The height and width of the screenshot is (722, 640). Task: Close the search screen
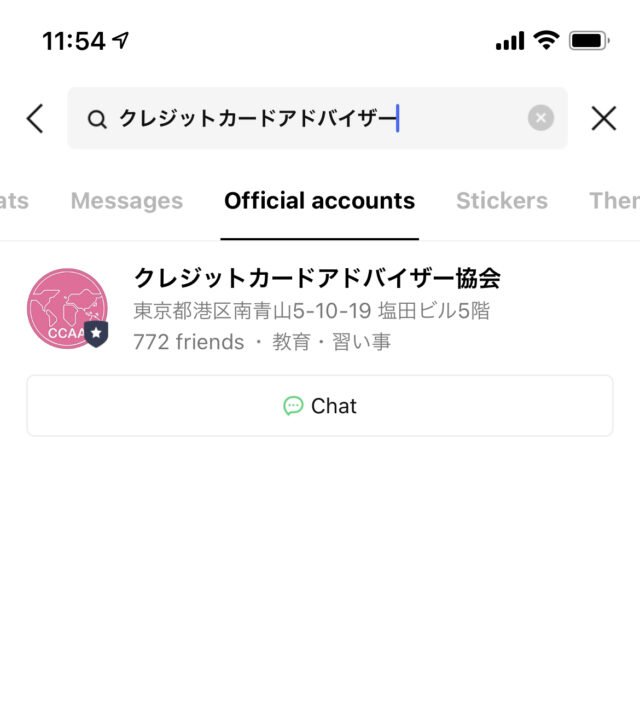(x=604, y=119)
